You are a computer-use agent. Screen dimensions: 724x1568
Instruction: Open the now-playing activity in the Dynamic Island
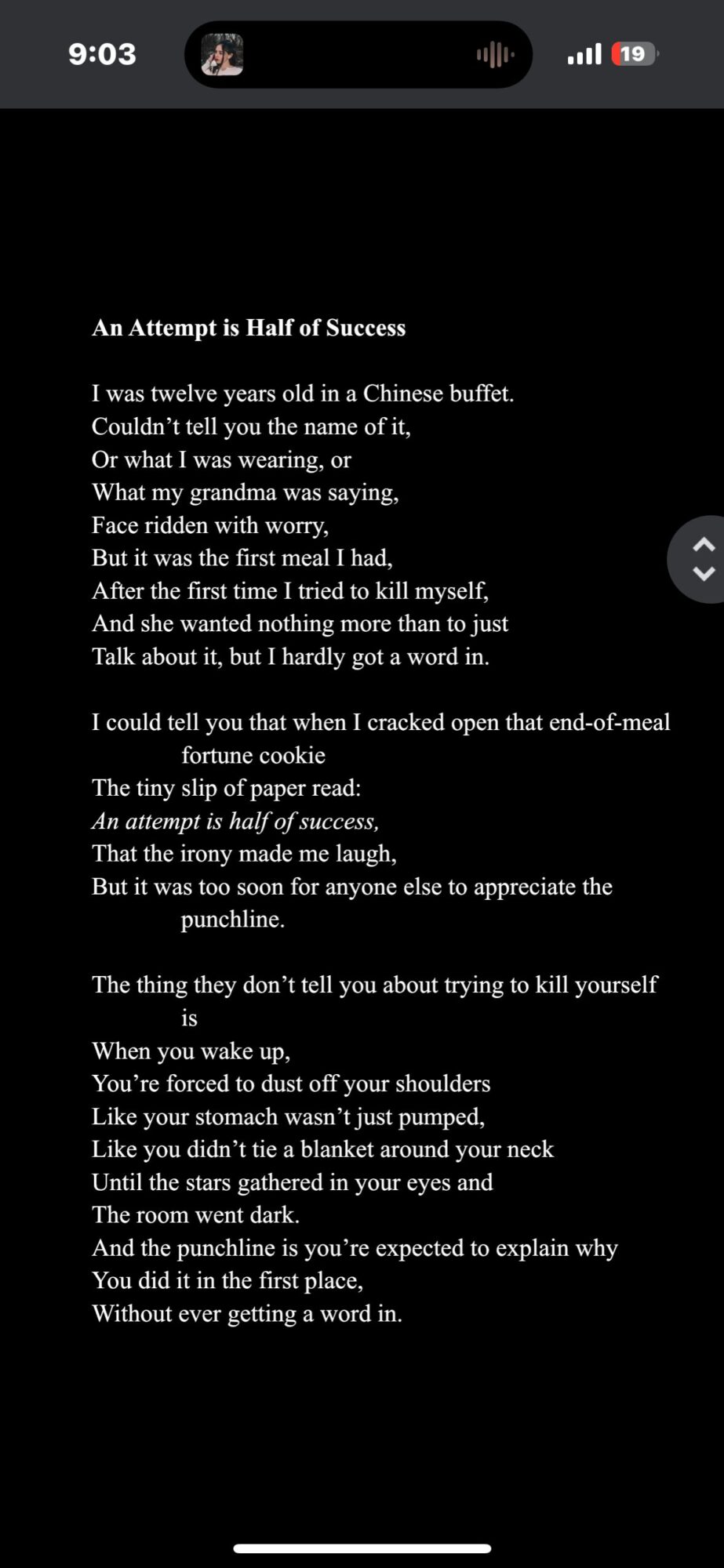point(358,54)
